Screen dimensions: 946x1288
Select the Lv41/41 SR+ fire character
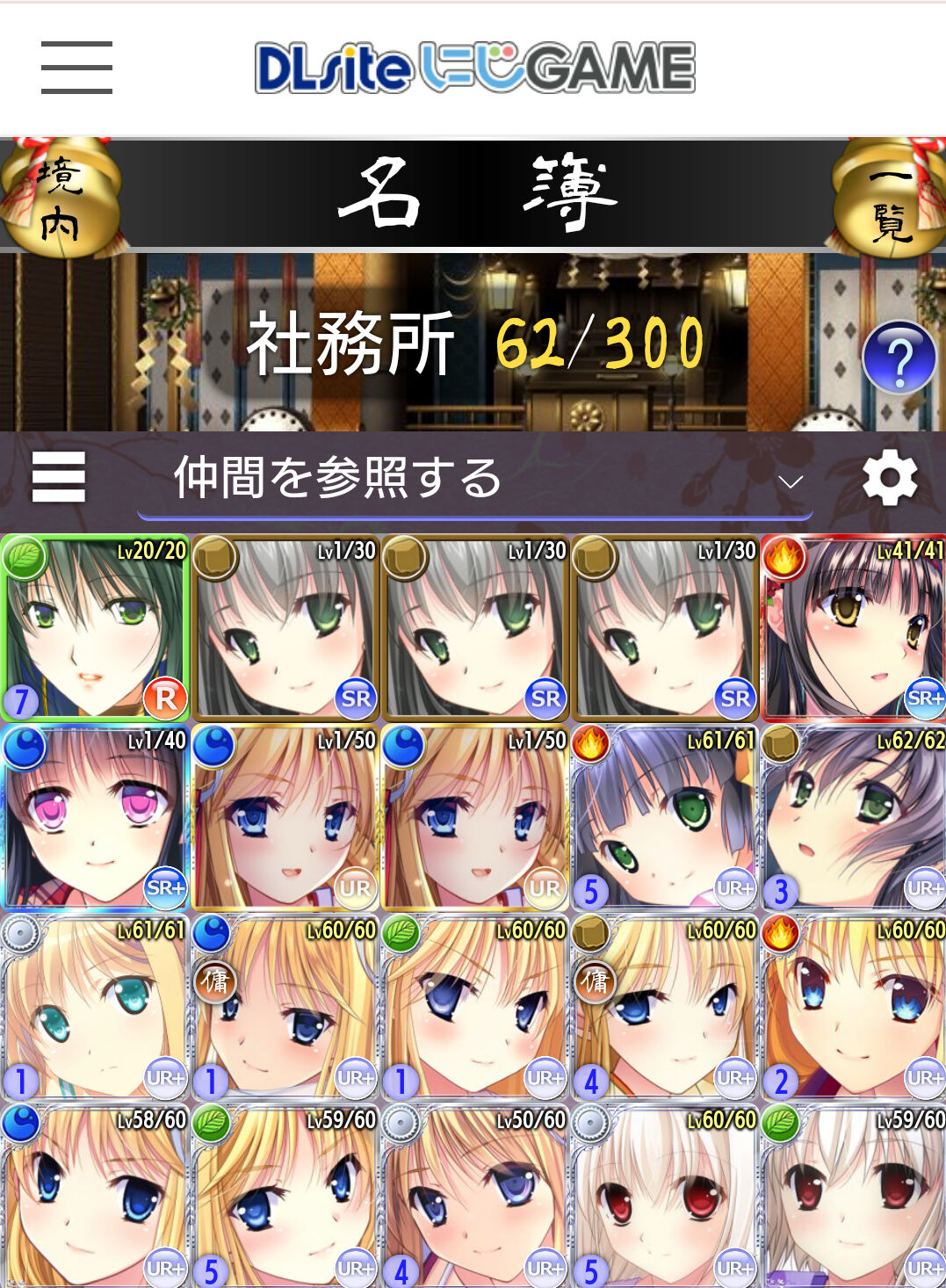click(853, 627)
